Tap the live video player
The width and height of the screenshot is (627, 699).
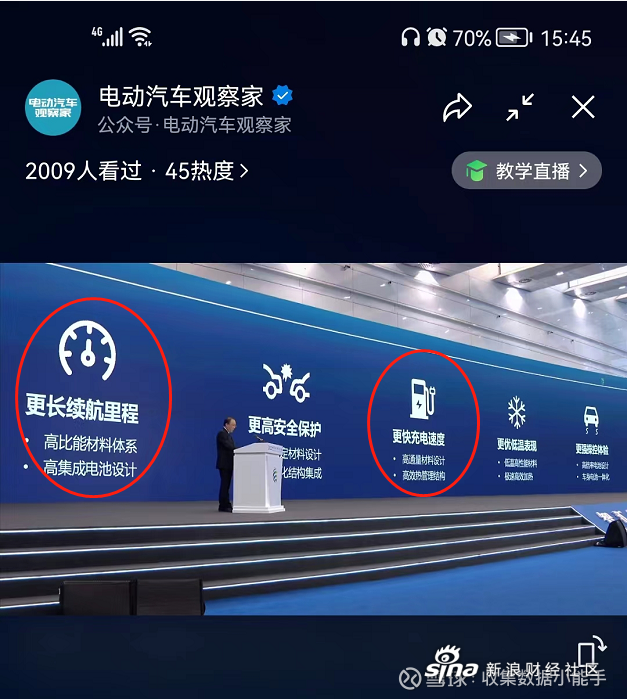(x=313, y=440)
